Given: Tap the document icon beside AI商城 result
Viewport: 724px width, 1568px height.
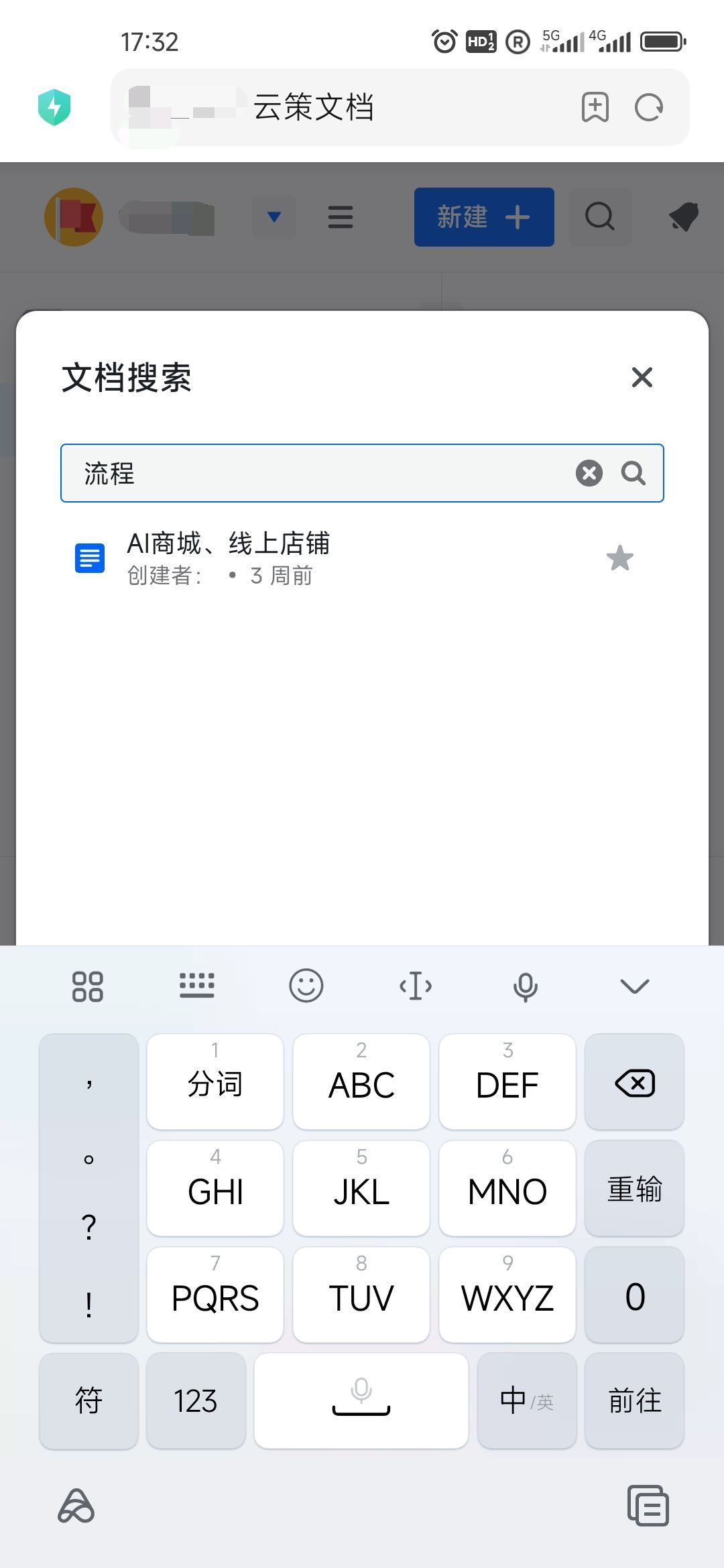Looking at the screenshot, I should point(89,557).
